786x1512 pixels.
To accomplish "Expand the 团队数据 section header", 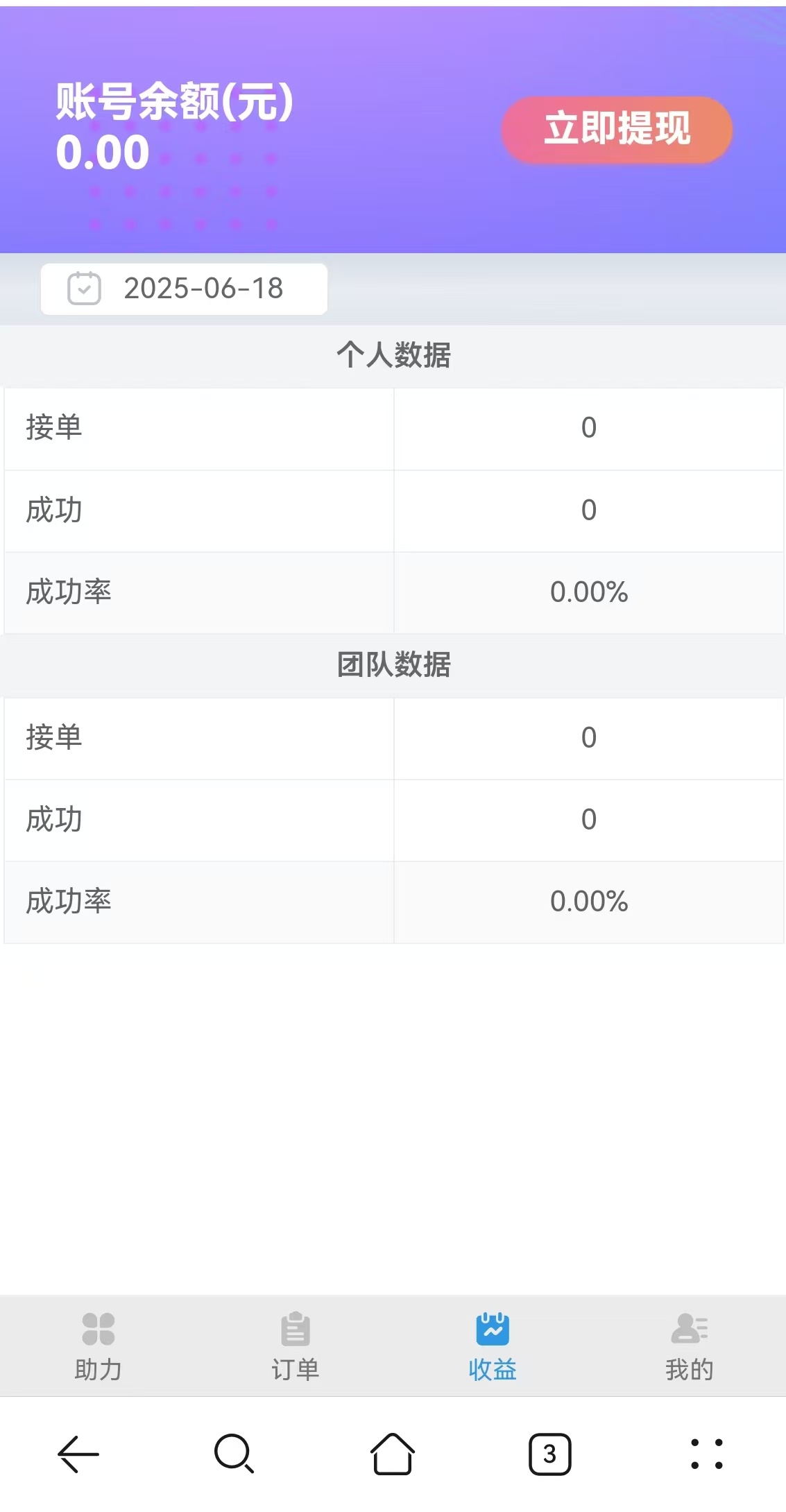I will point(393,664).
